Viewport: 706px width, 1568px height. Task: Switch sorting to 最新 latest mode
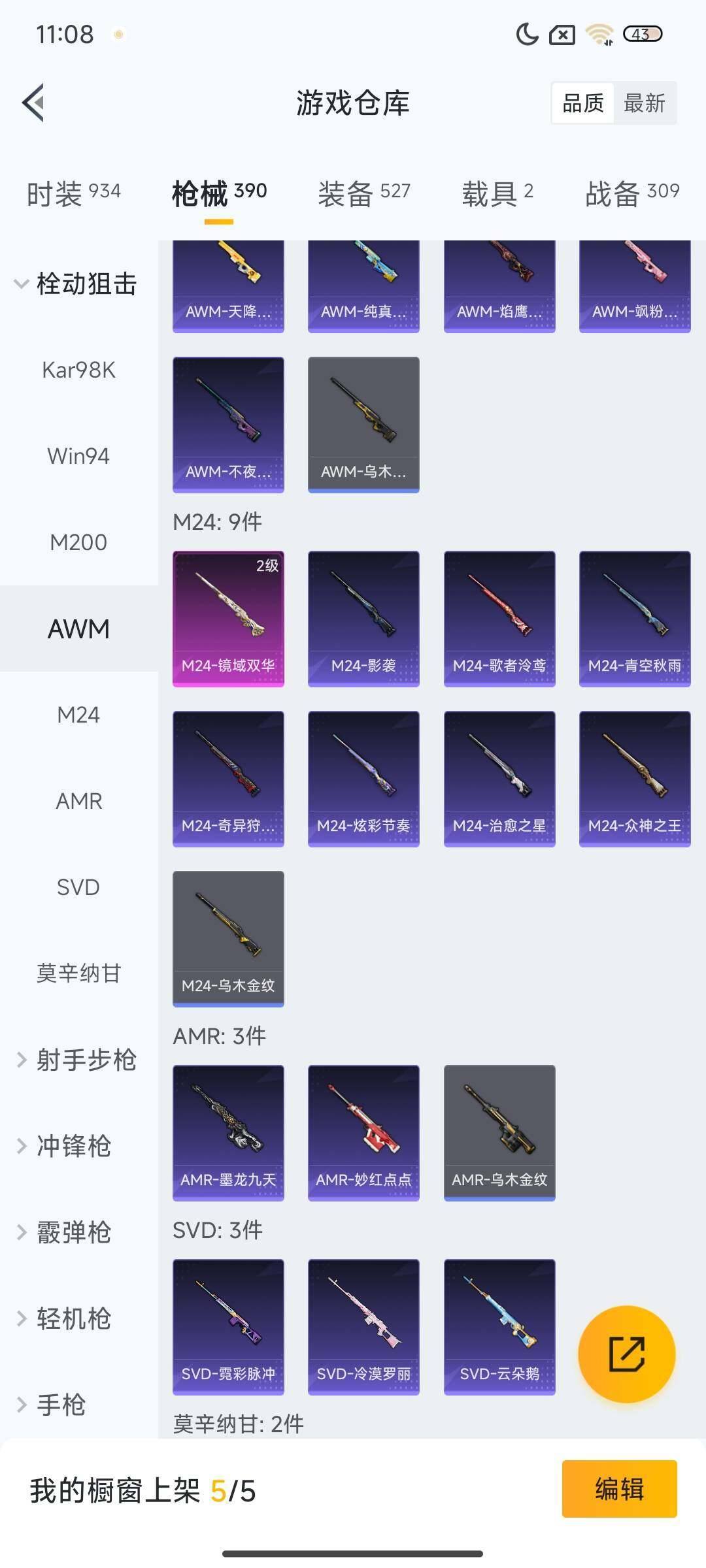644,103
